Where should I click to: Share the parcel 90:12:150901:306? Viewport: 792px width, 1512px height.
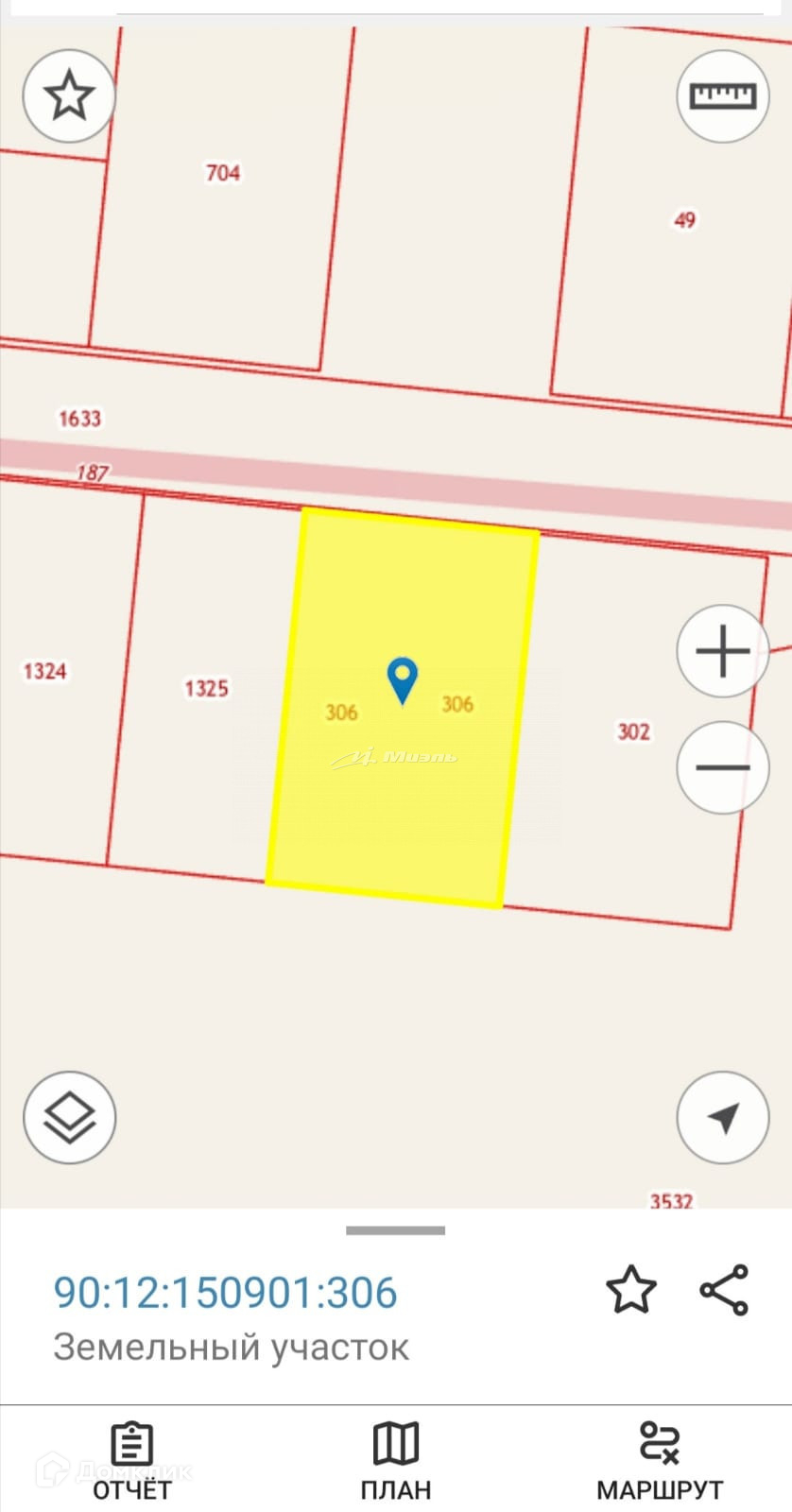click(724, 1290)
